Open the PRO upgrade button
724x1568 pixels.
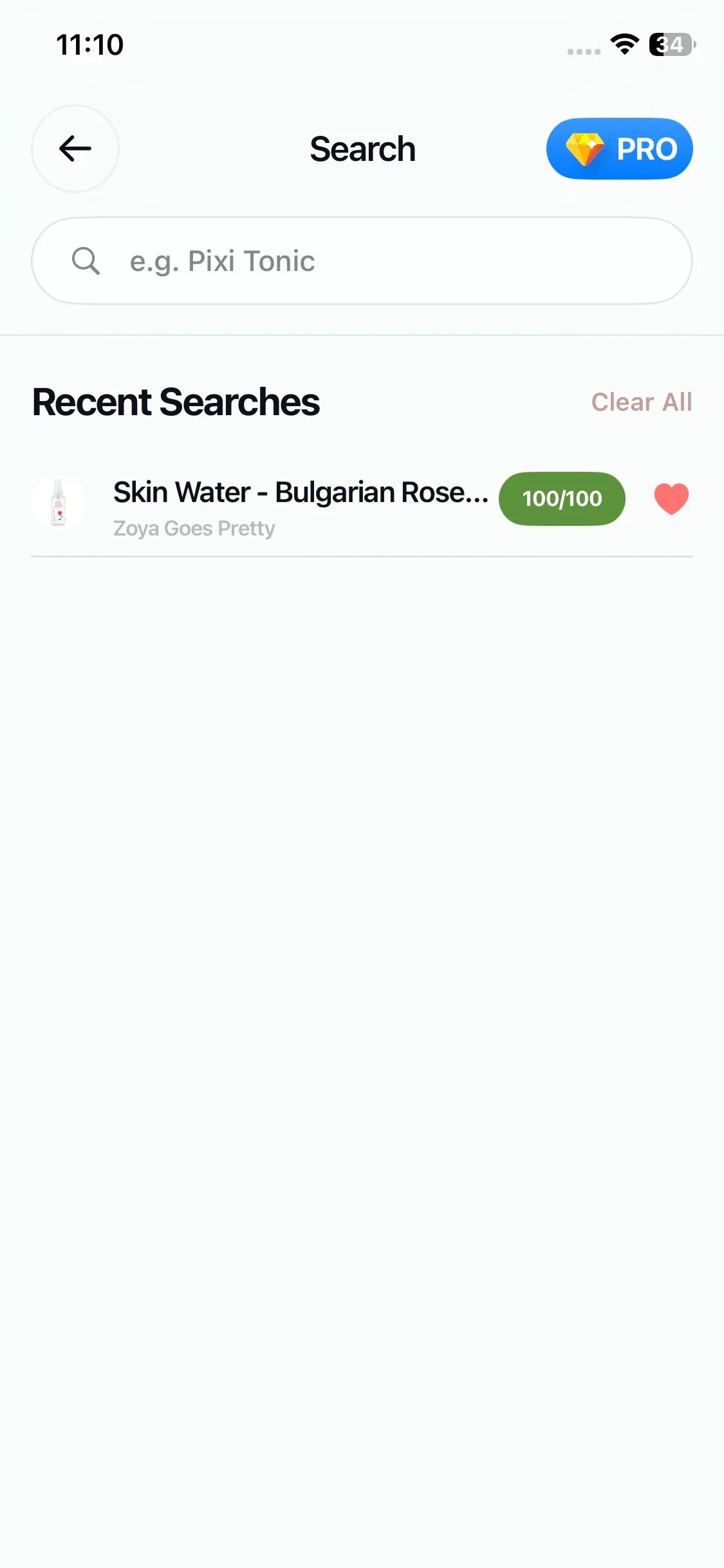[x=619, y=149]
